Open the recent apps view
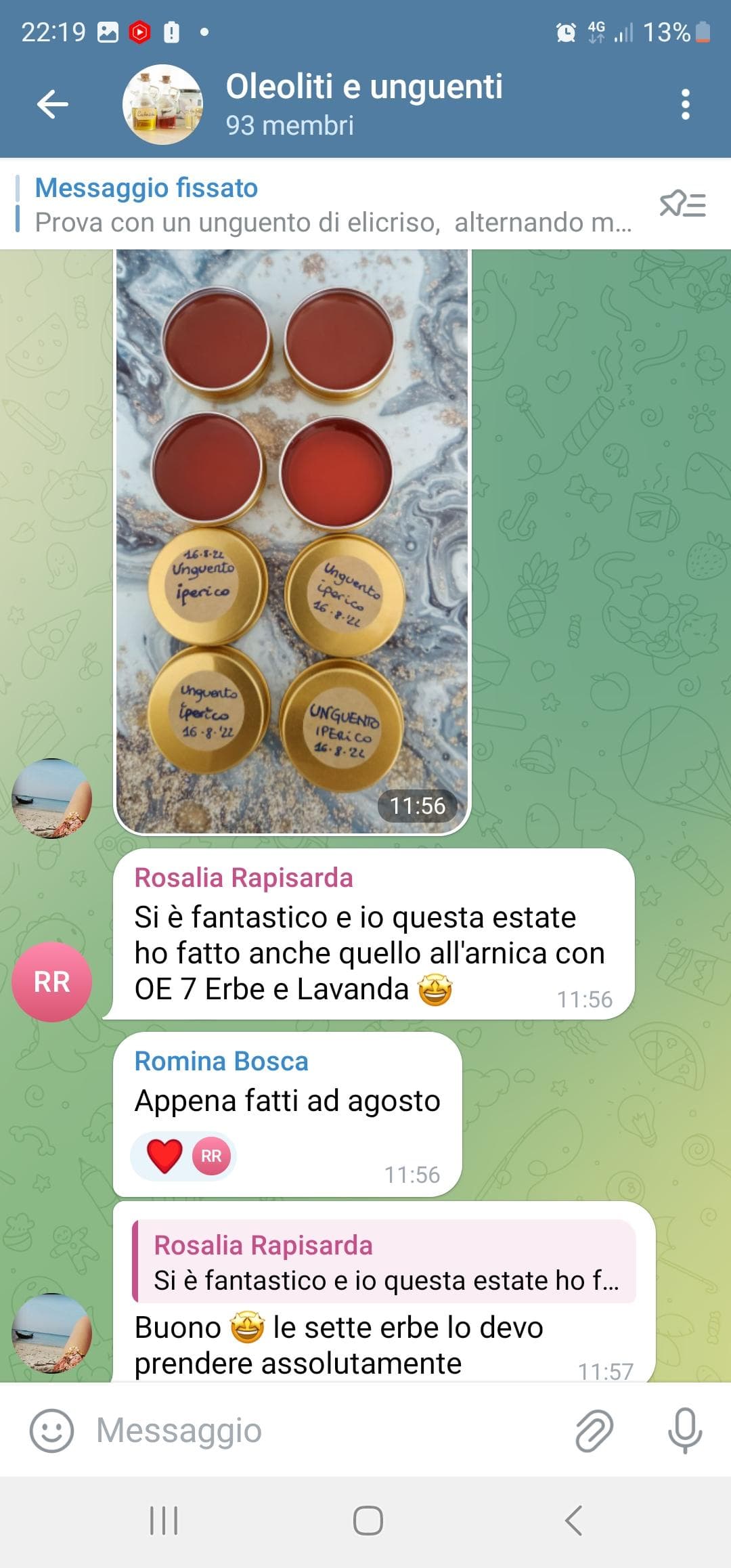 click(163, 1521)
